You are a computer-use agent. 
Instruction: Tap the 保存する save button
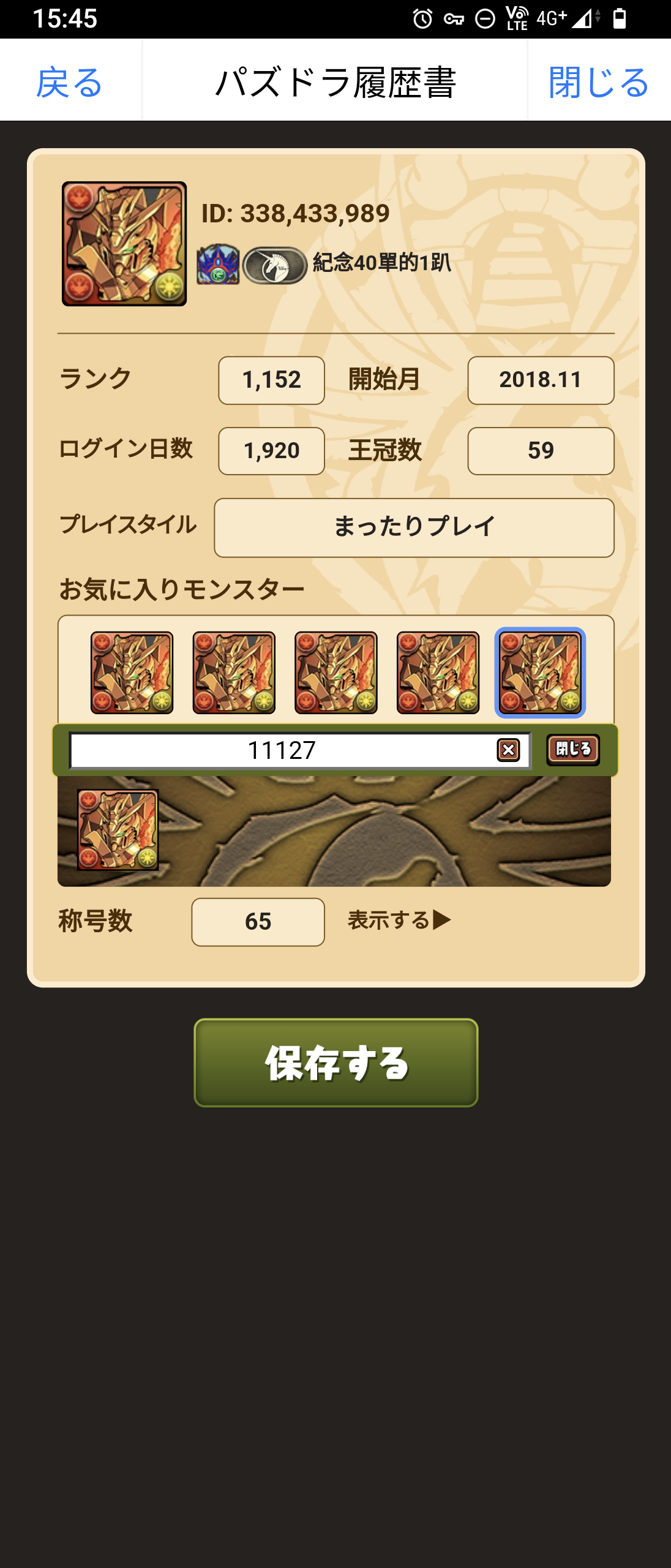[335, 1063]
